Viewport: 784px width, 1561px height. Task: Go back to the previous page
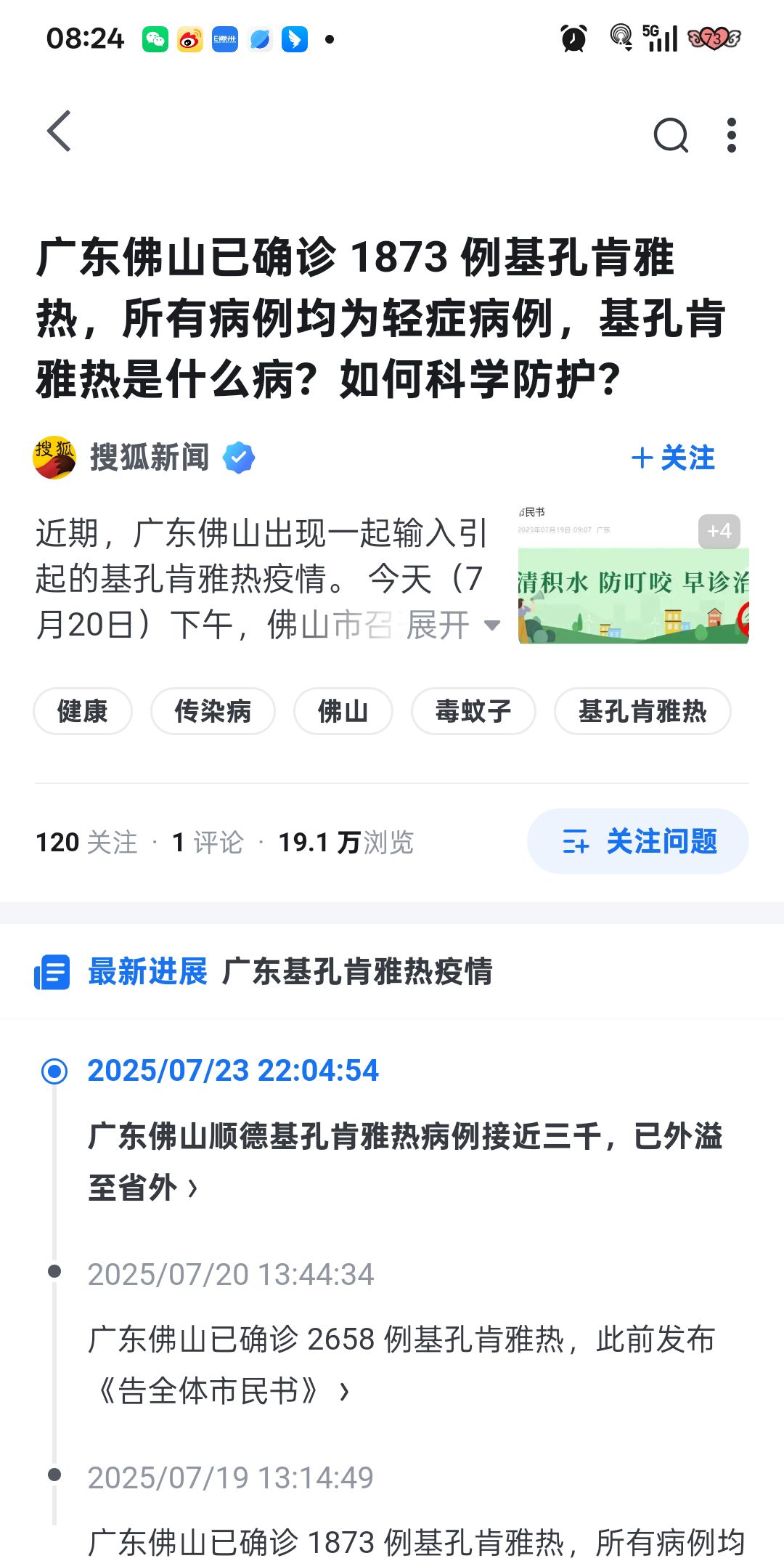tap(60, 131)
